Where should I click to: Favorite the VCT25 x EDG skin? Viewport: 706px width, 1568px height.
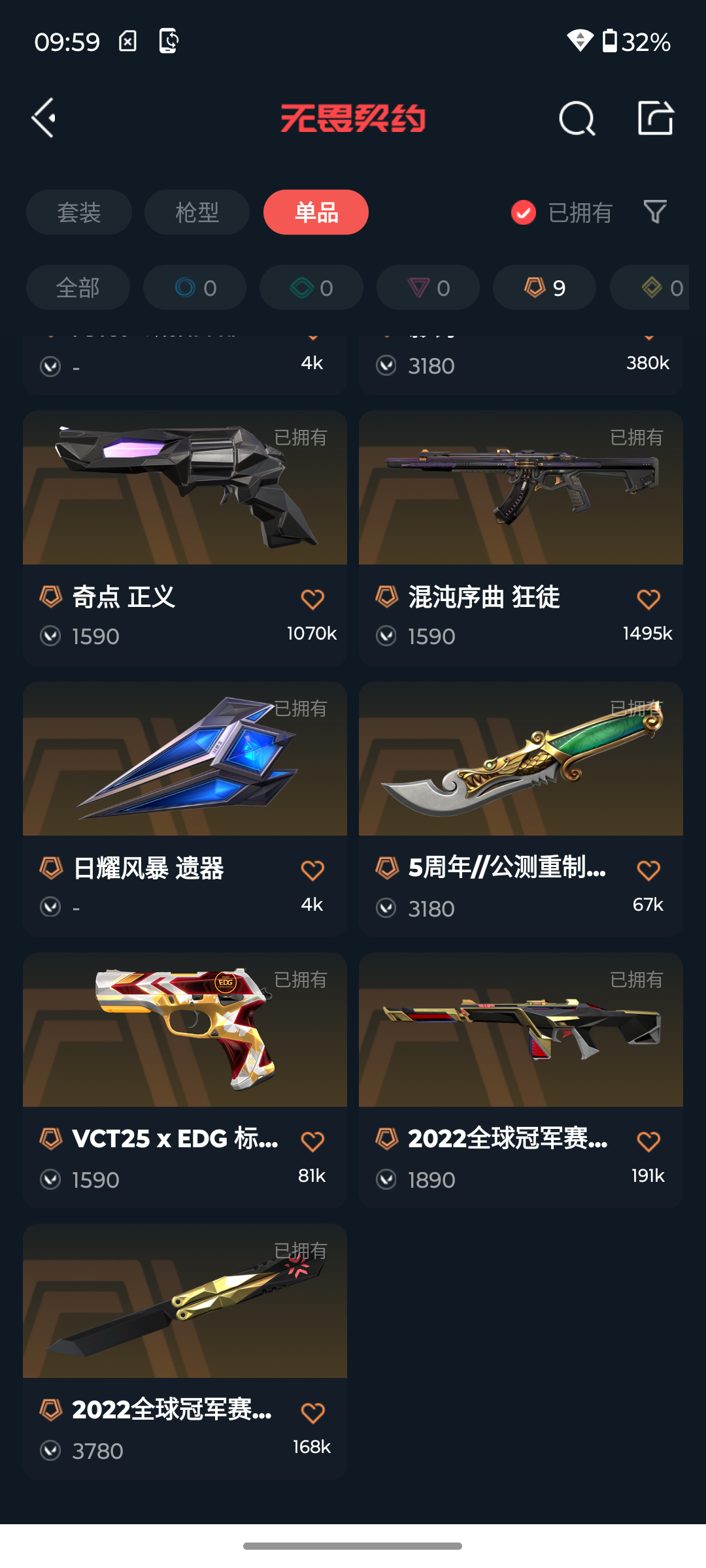[312, 1141]
